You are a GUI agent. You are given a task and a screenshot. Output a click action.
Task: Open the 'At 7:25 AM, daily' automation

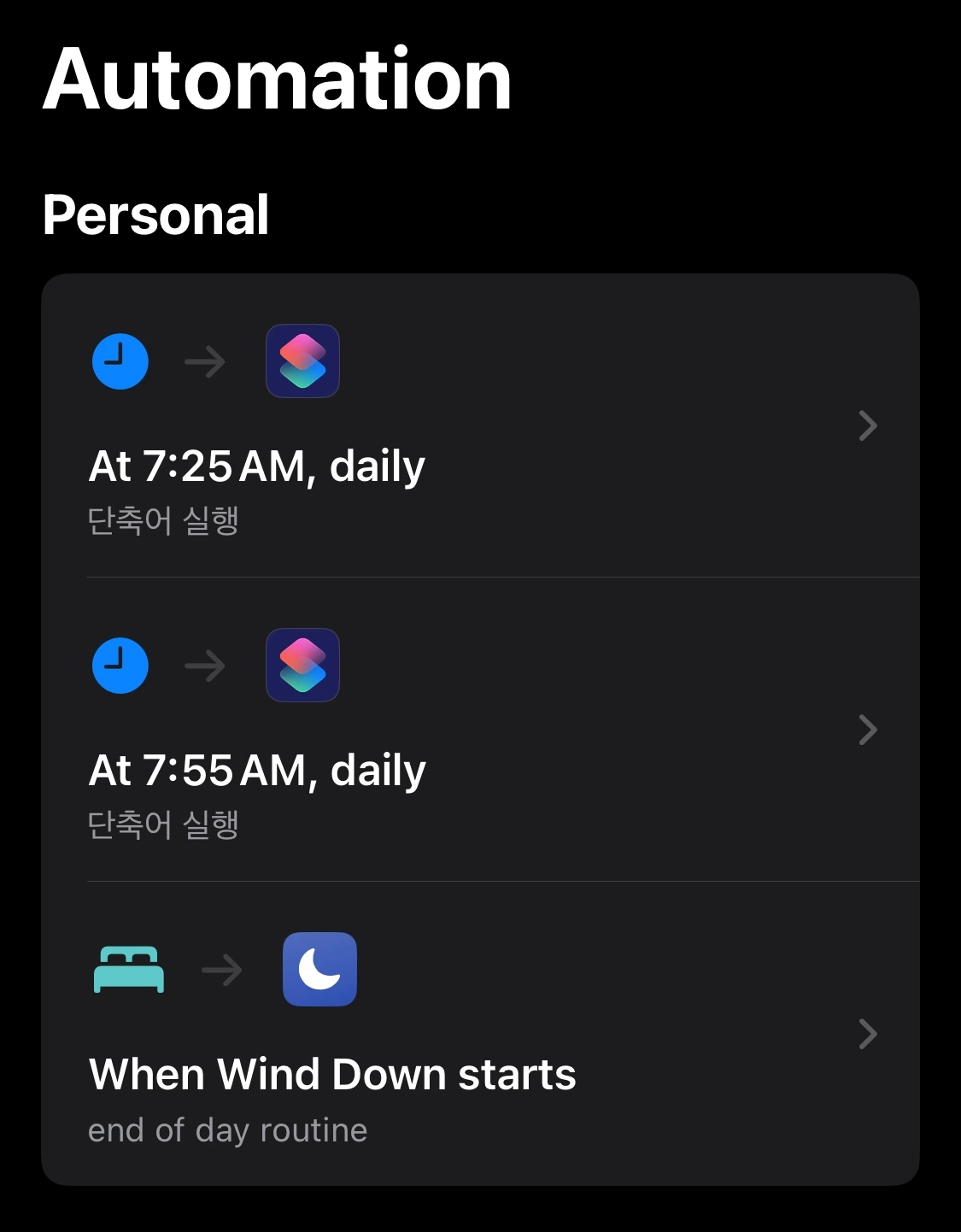point(256,466)
